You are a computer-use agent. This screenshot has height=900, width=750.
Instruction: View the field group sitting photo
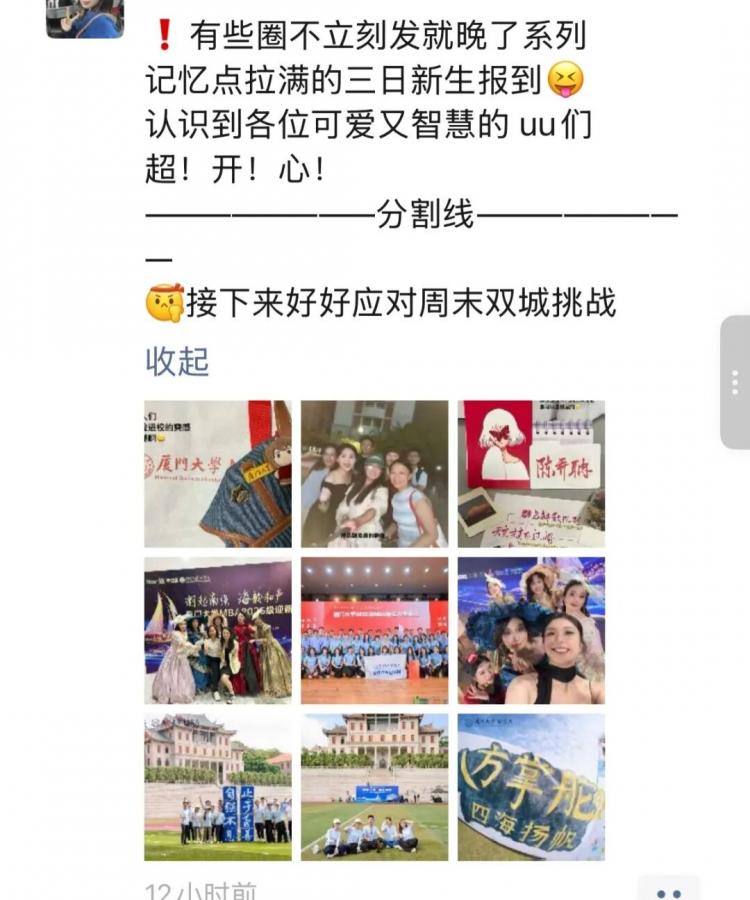[375, 787]
